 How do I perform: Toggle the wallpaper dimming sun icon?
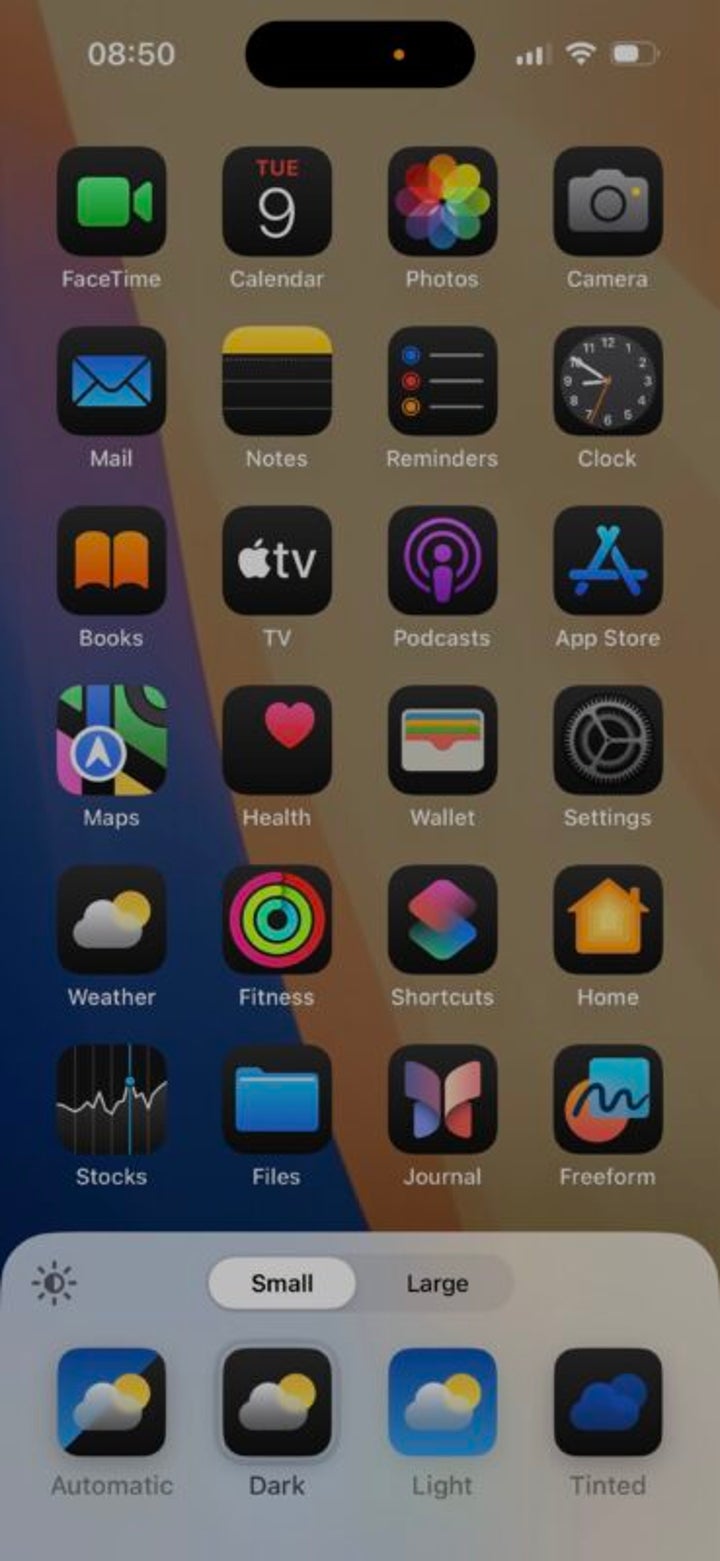[x=54, y=1283]
